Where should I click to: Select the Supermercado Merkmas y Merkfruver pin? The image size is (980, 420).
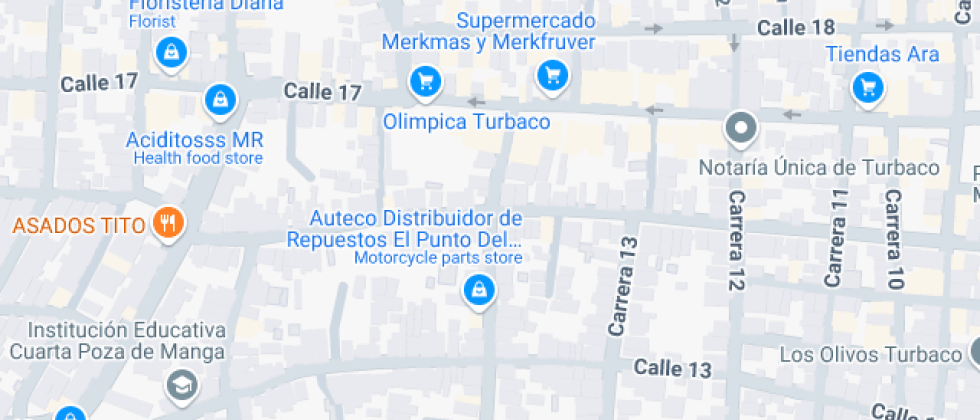tap(552, 74)
